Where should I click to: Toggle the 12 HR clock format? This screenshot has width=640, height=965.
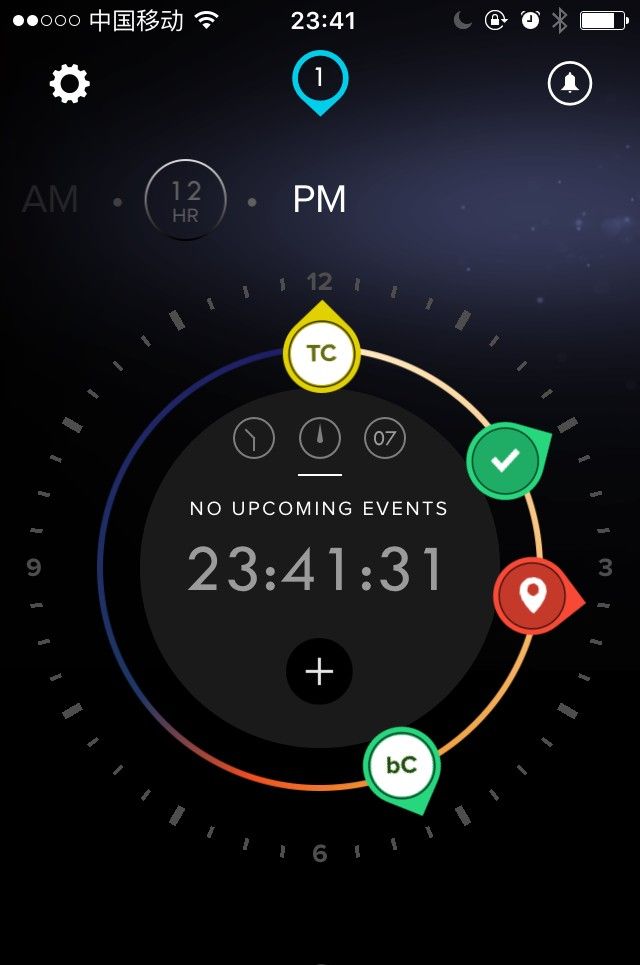(x=186, y=200)
